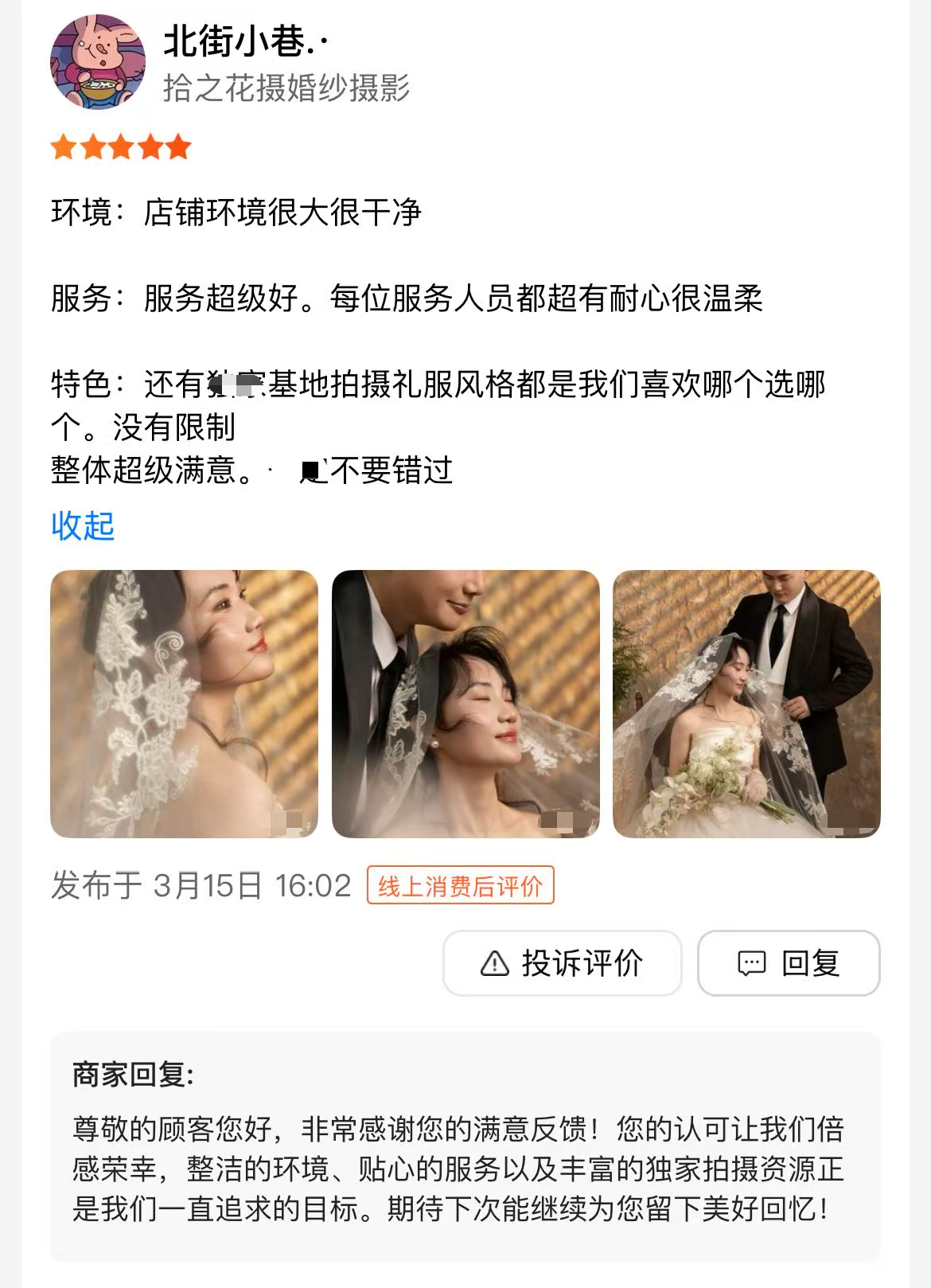Collapse the review with 收起
Viewport: 931px width, 1288px height.
[x=83, y=526]
